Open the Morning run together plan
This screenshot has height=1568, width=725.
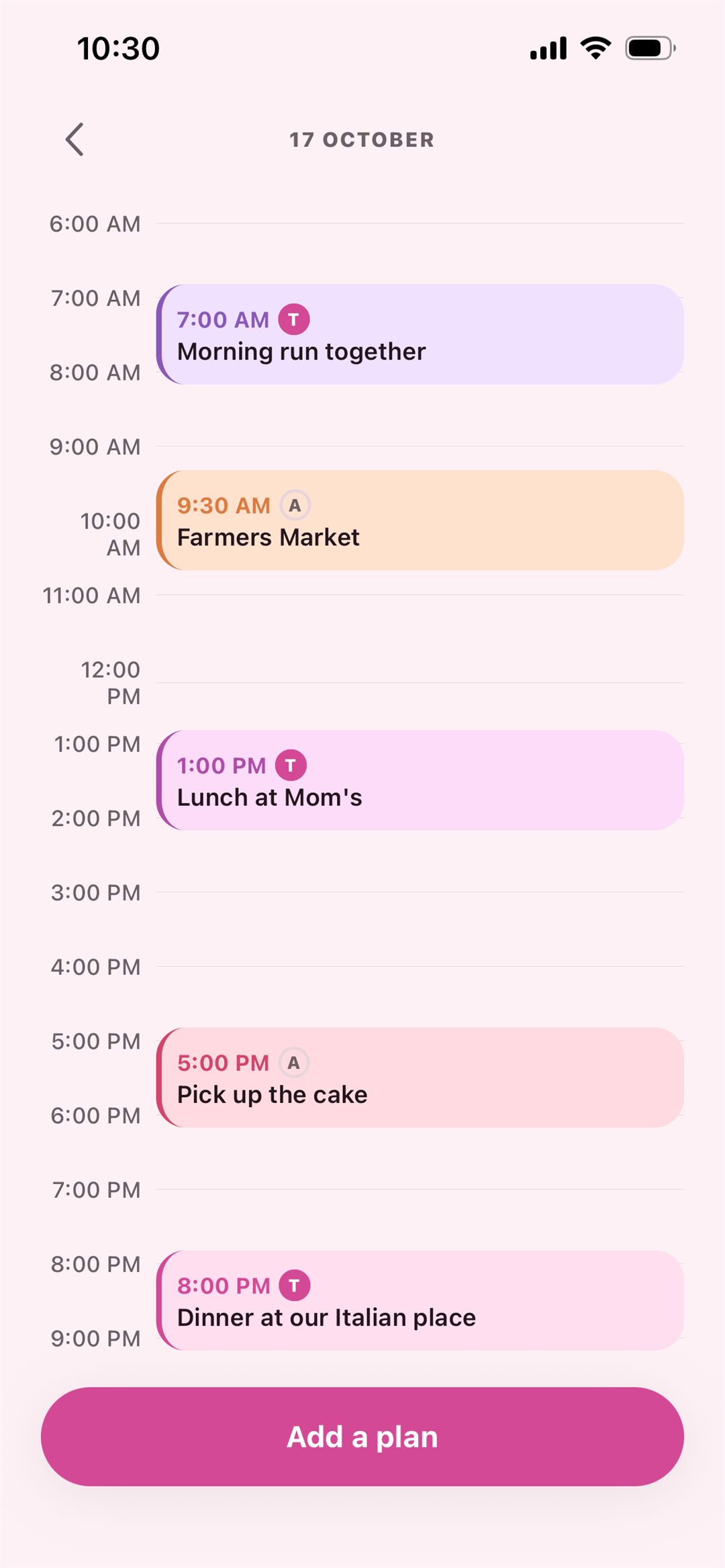tap(420, 334)
